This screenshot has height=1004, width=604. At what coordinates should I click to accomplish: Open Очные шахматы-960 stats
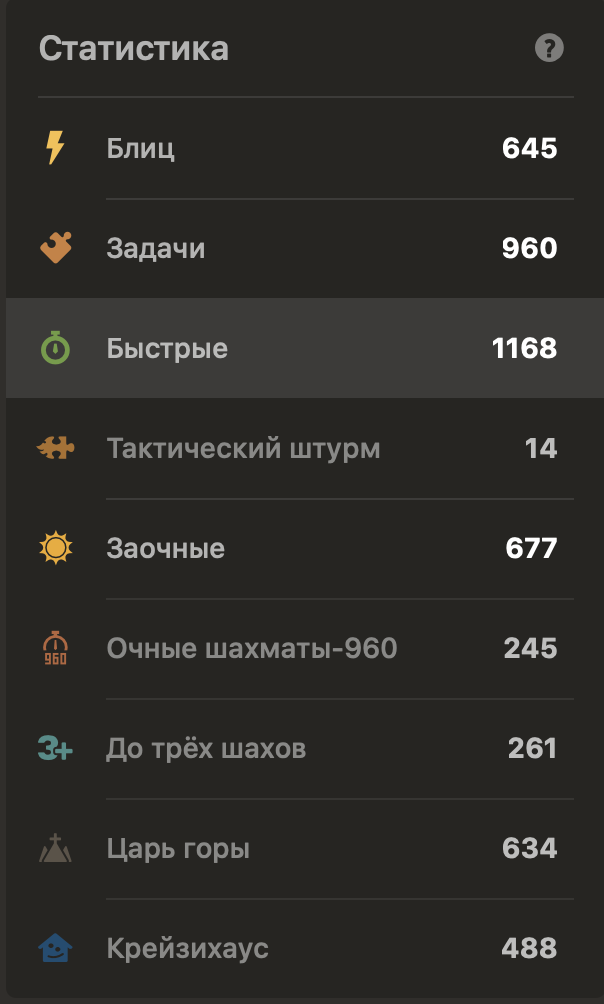pos(305,648)
